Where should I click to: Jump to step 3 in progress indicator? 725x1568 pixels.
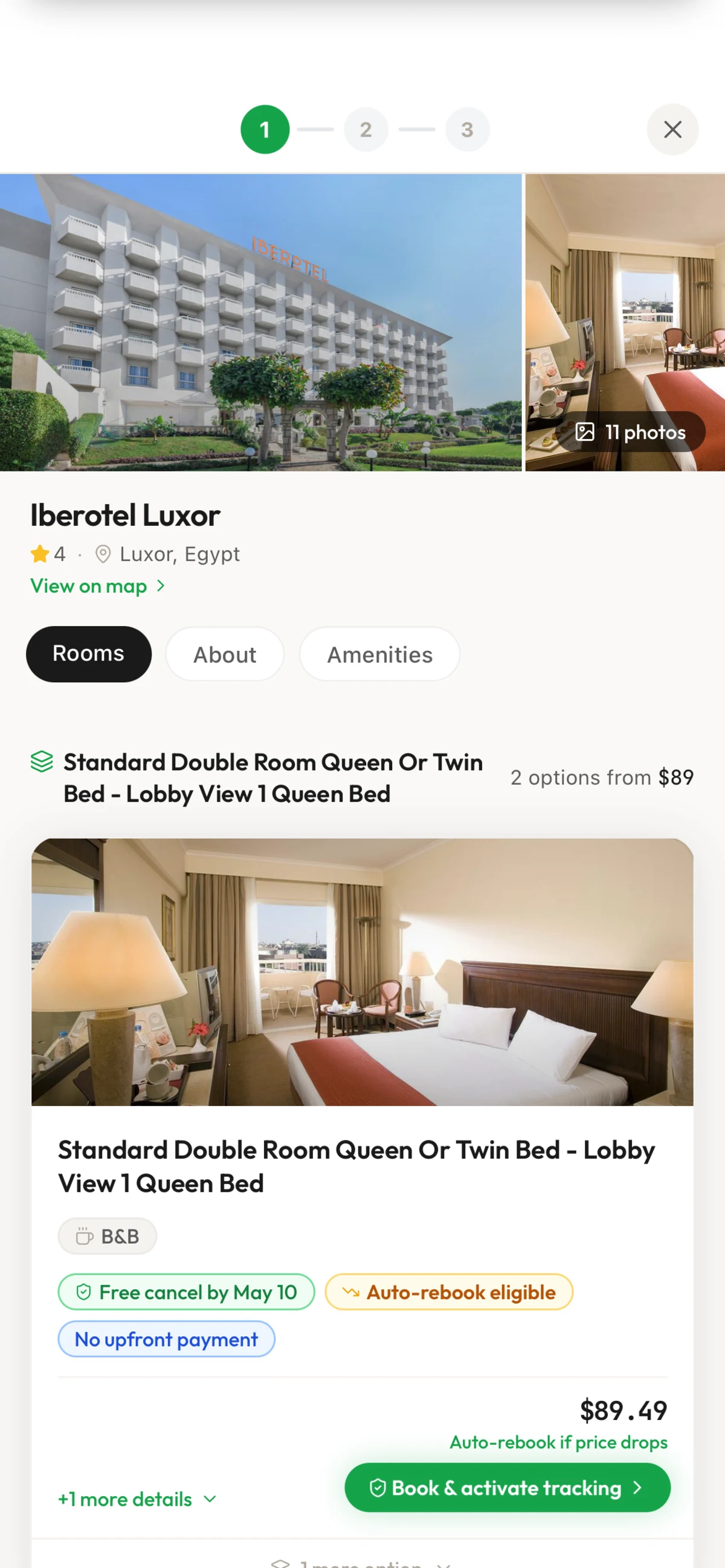coord(467,129)
